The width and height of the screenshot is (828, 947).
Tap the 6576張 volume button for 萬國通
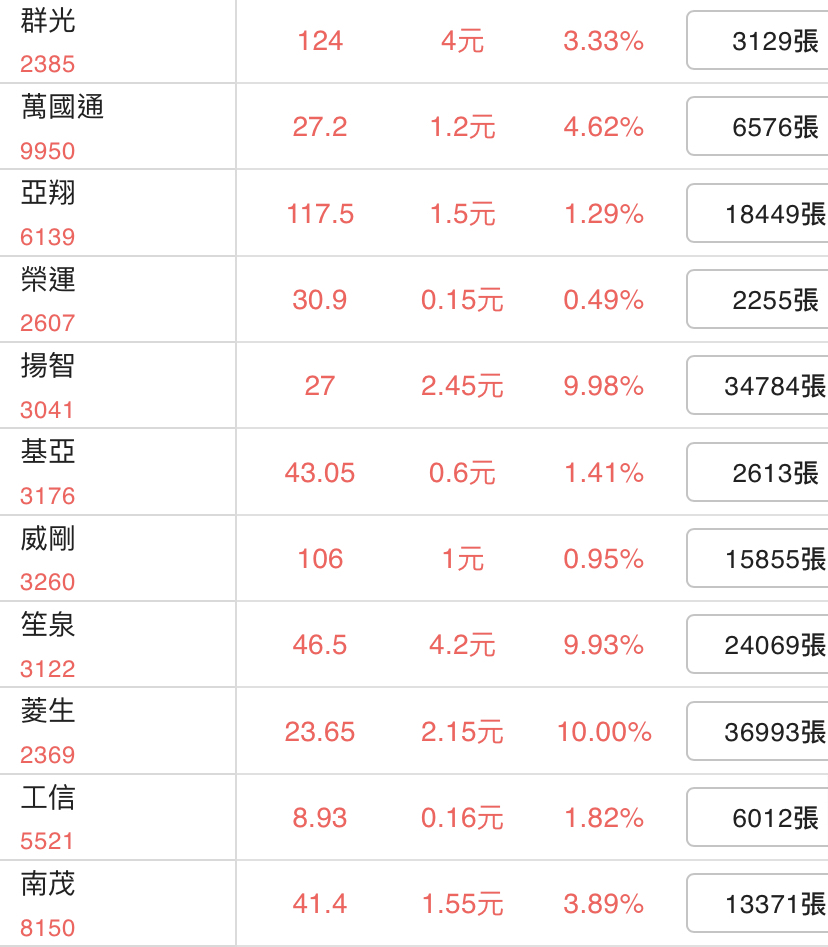click(x=758, y=127)
